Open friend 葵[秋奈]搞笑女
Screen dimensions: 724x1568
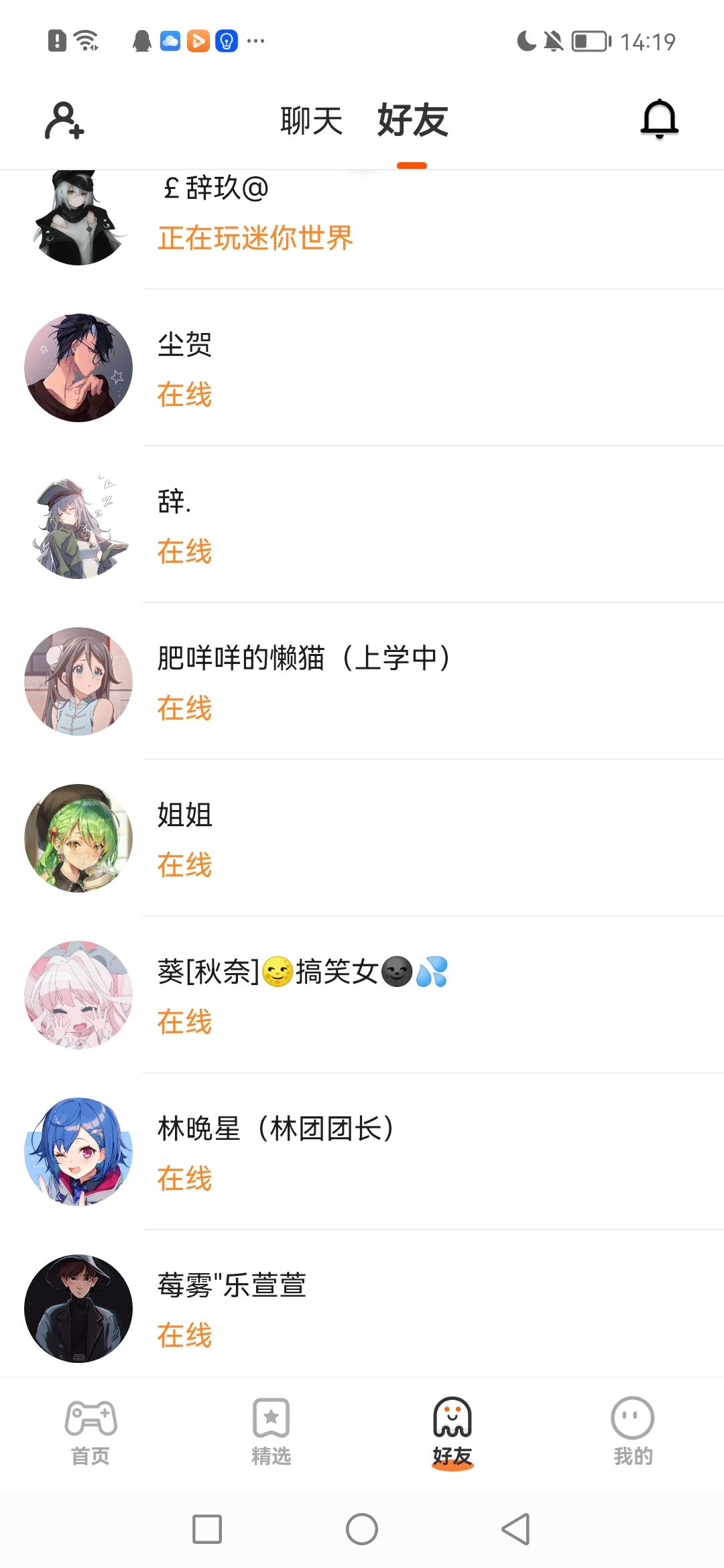[362, 995]
